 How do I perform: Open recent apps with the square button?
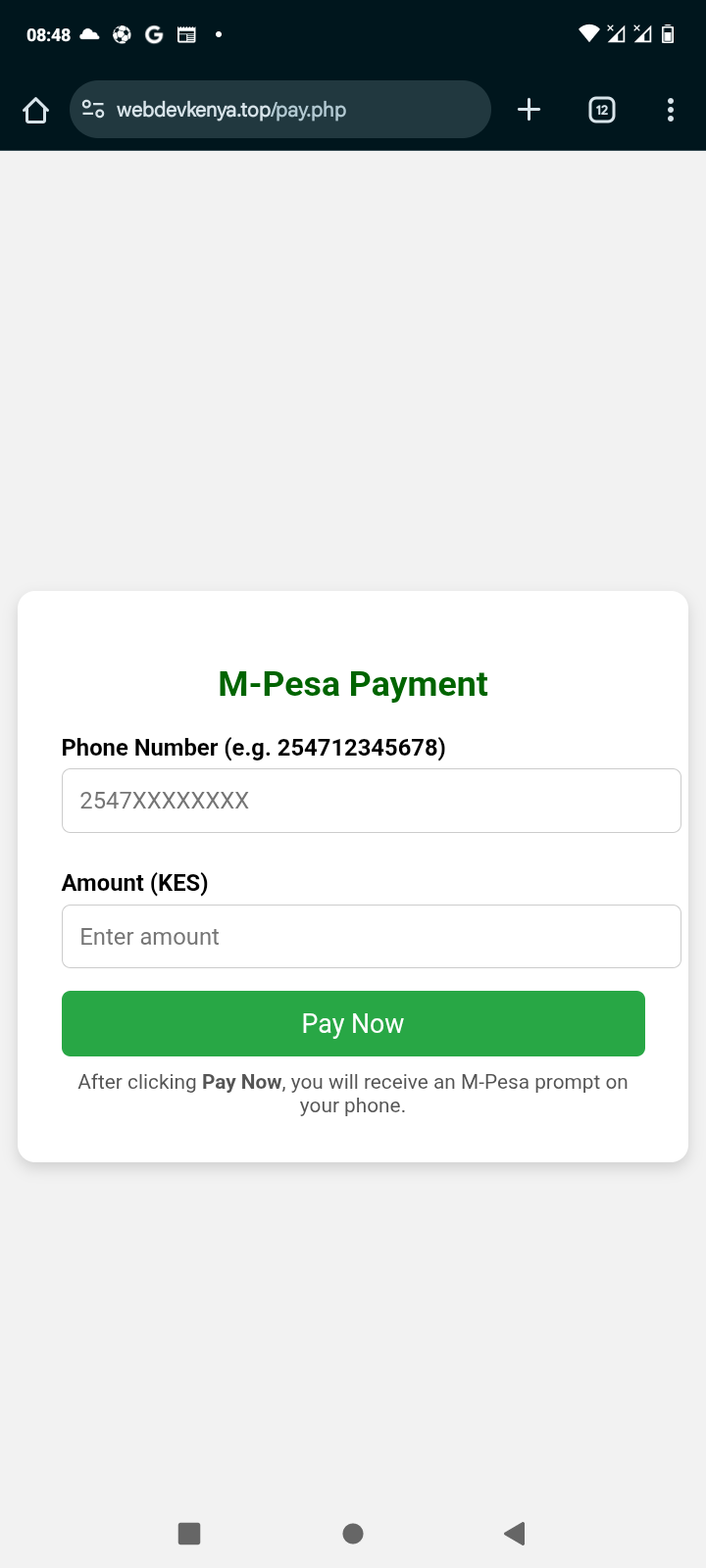tap(189, 1533)
